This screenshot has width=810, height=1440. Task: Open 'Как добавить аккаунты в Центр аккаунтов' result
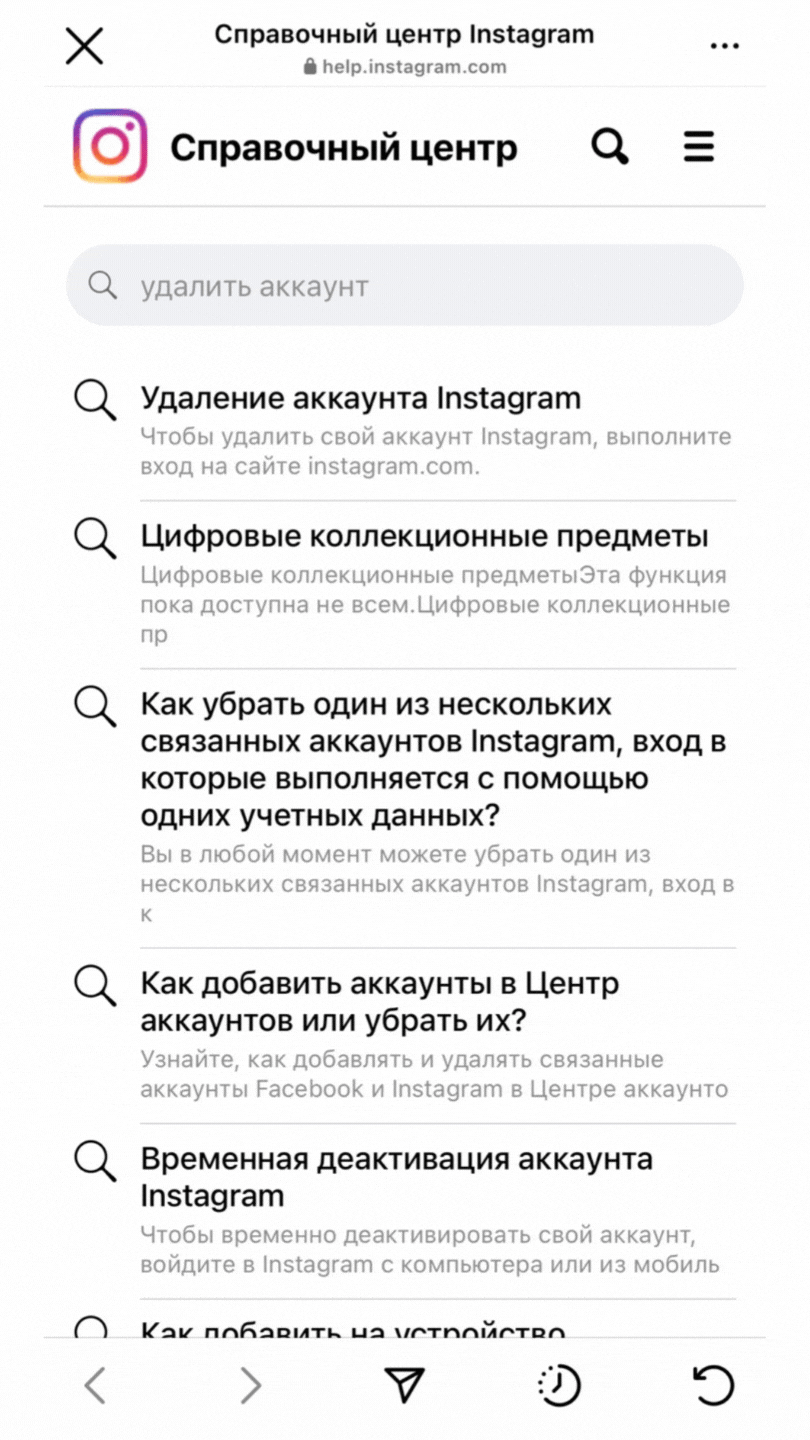click(405, 1036)
